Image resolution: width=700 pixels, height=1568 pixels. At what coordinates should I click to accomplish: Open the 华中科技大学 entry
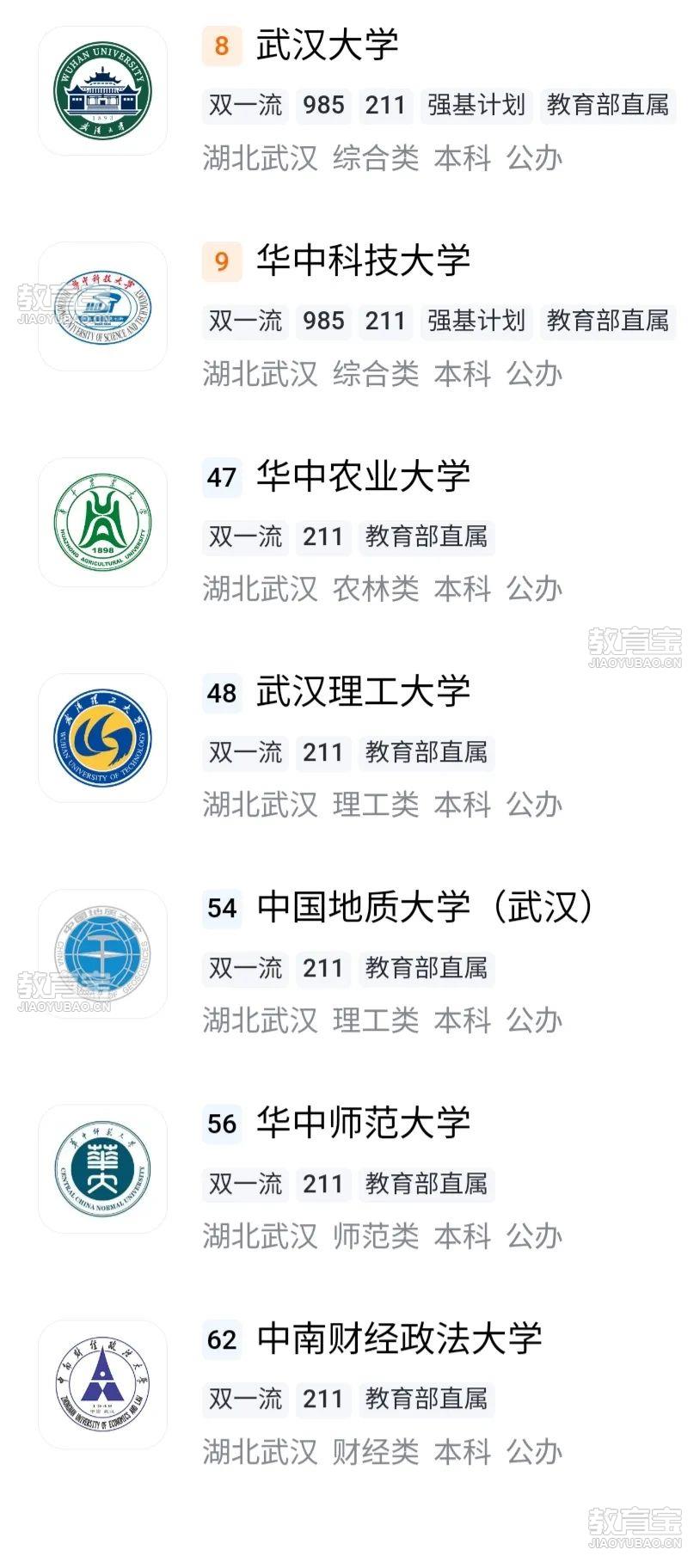coord(362,261)
